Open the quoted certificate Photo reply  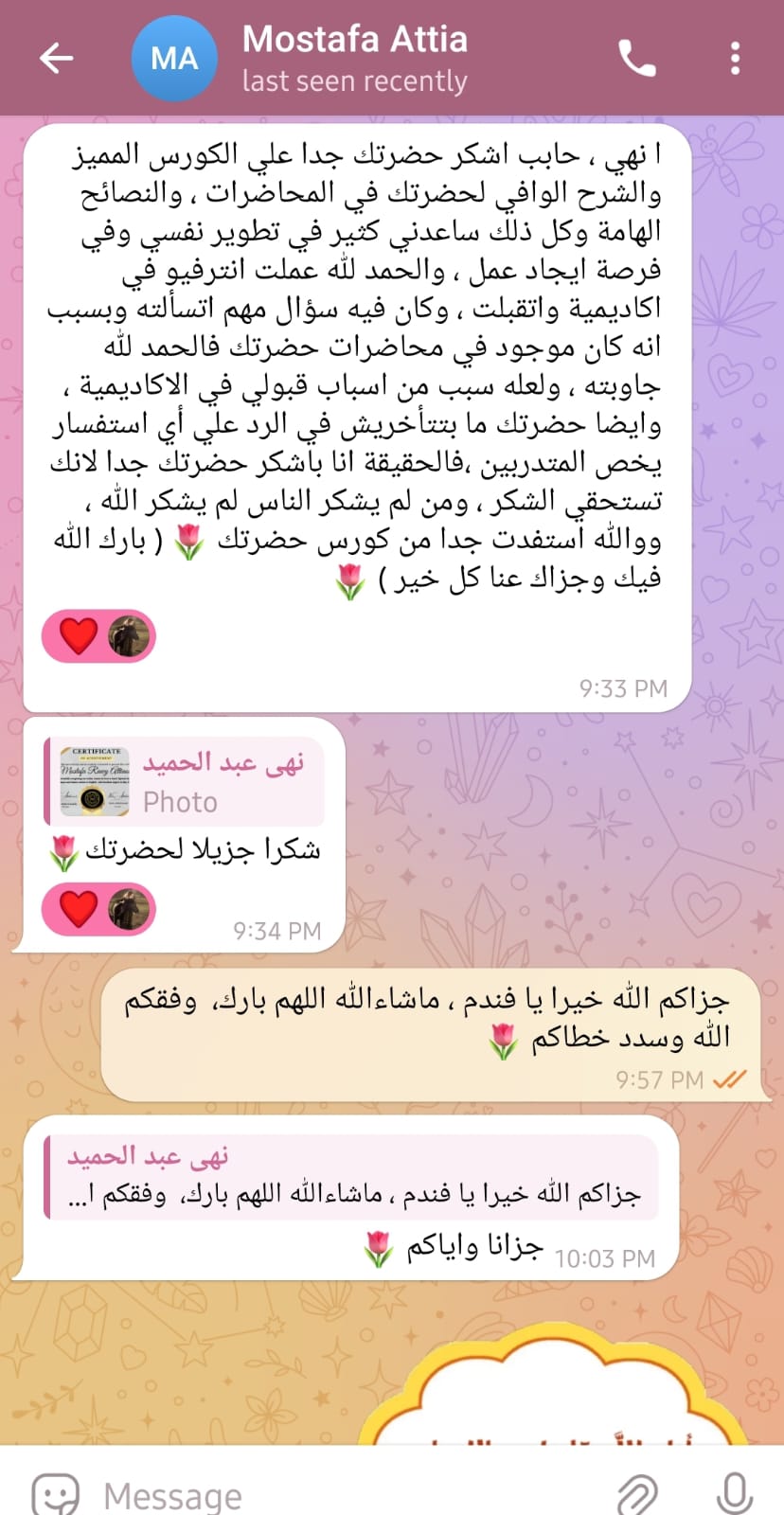(x=185, y=782)
